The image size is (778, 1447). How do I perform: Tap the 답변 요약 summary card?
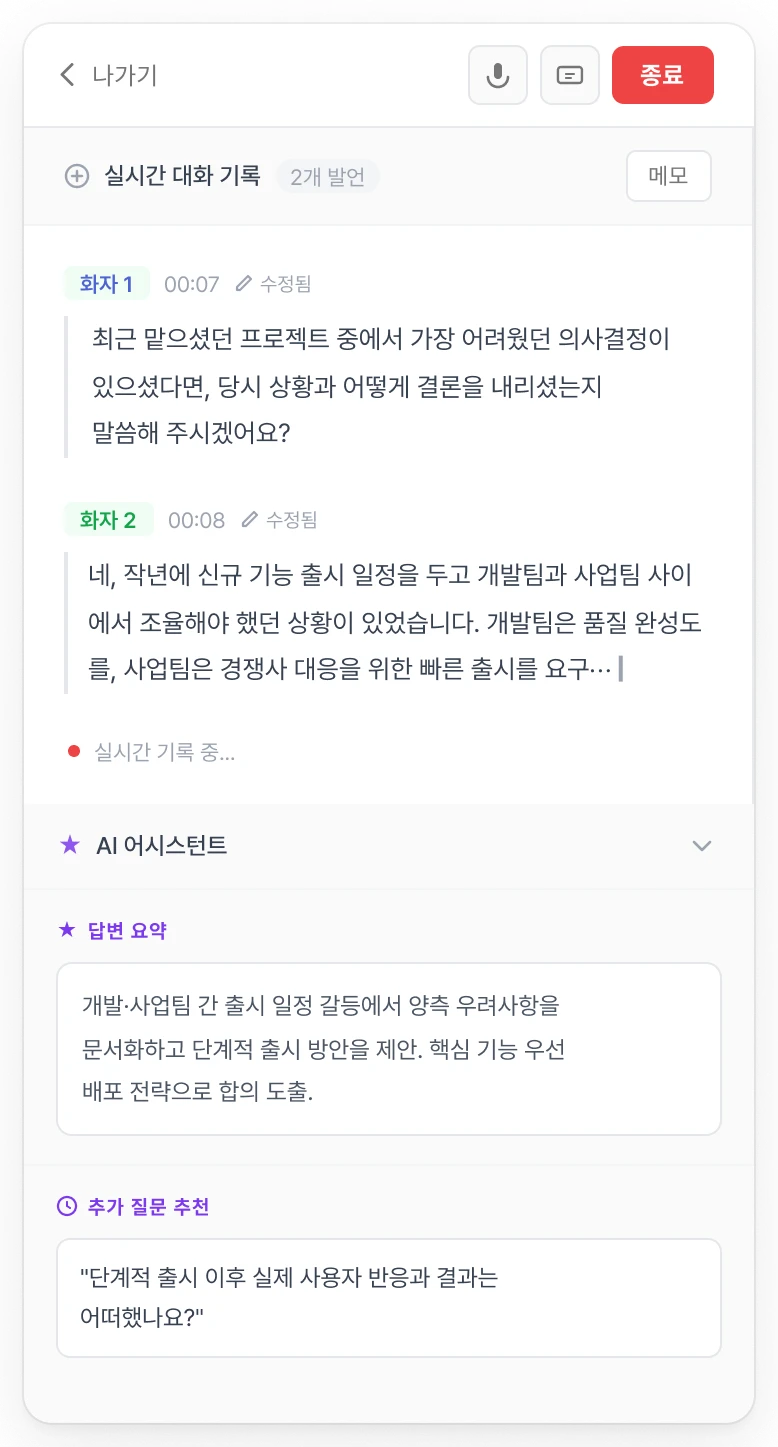(x=389, y=1049)
